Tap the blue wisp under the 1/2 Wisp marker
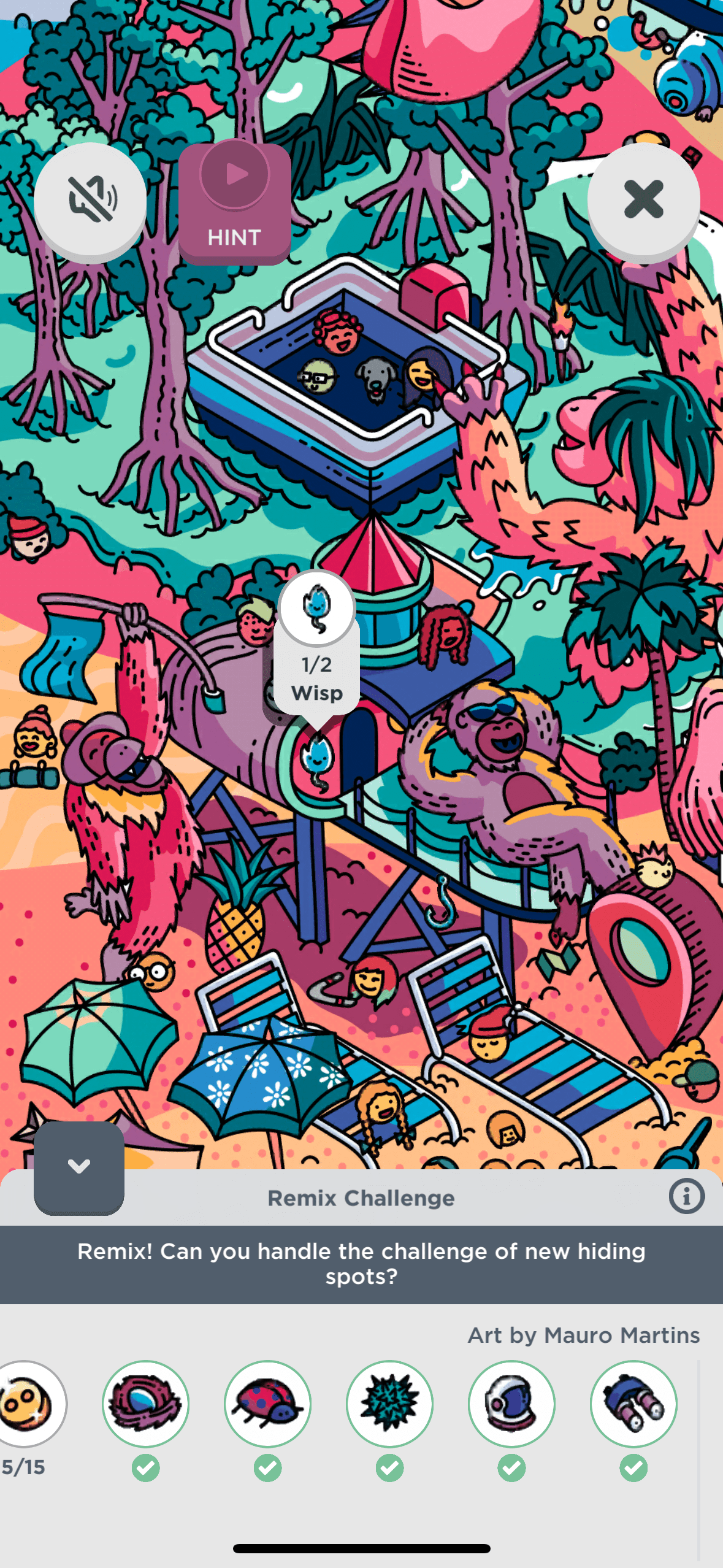This screenshot has height=1568, width=723. click(318, 761)
